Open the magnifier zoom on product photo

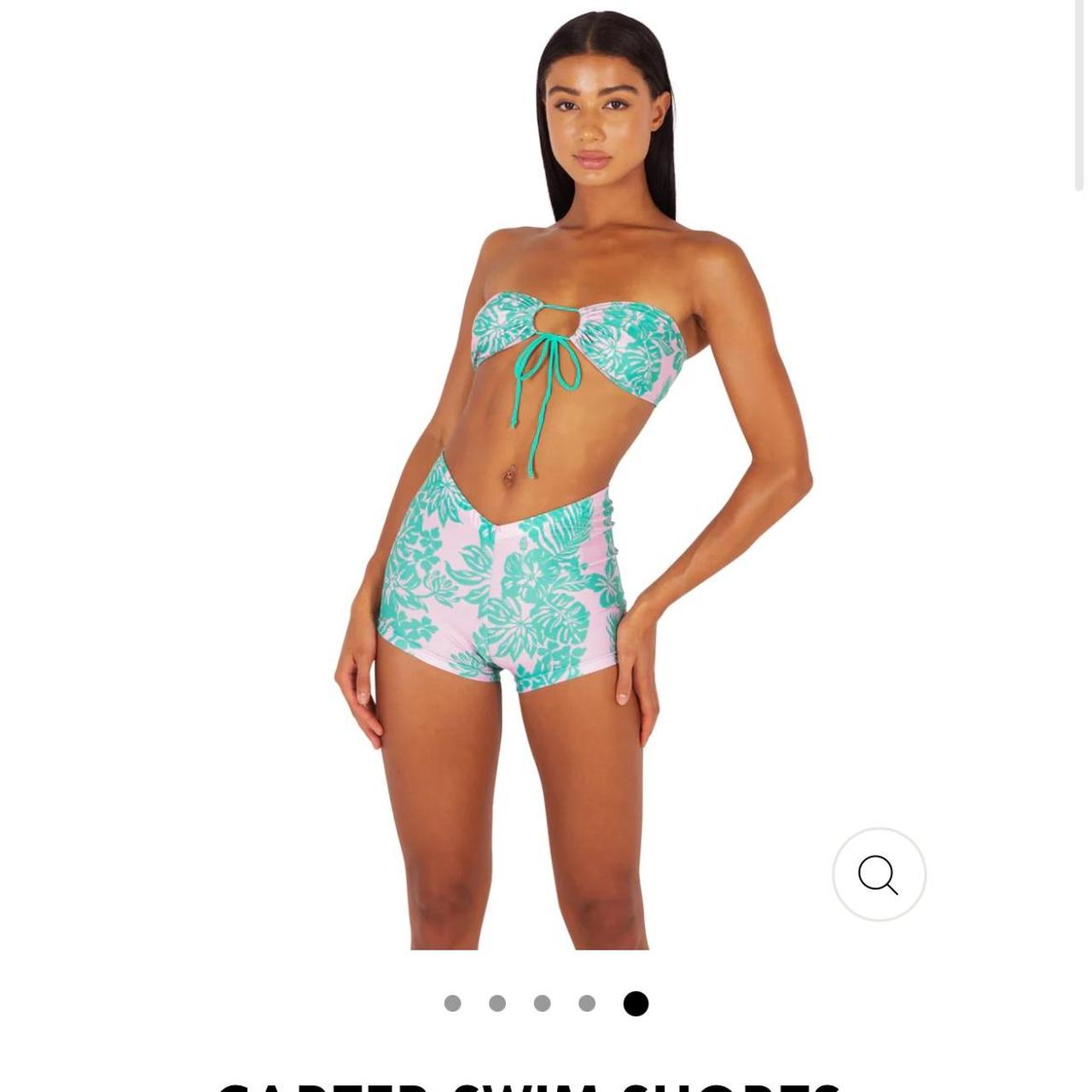pos(879,874)
